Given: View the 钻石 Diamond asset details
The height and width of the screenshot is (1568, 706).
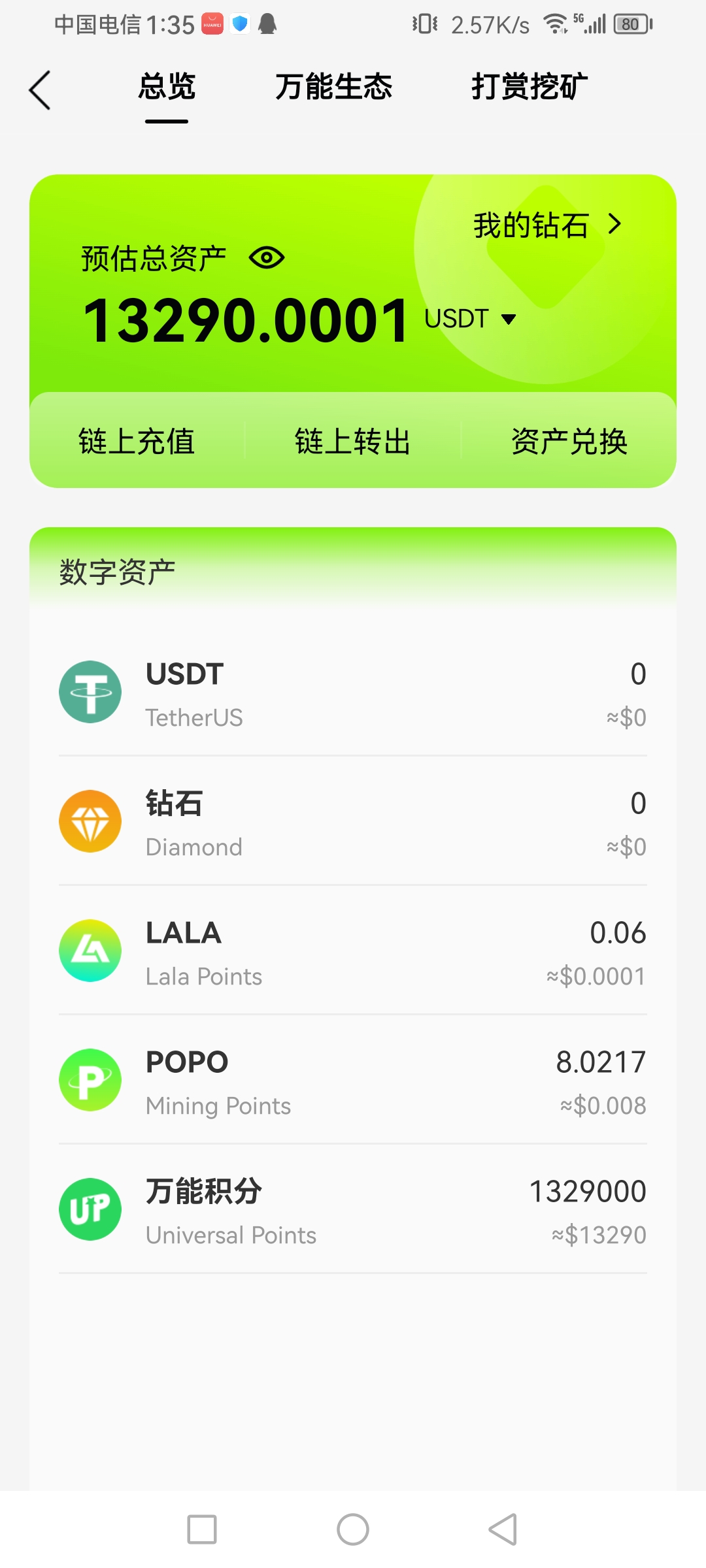Looking at the screenshot, I should click(353, 823).
